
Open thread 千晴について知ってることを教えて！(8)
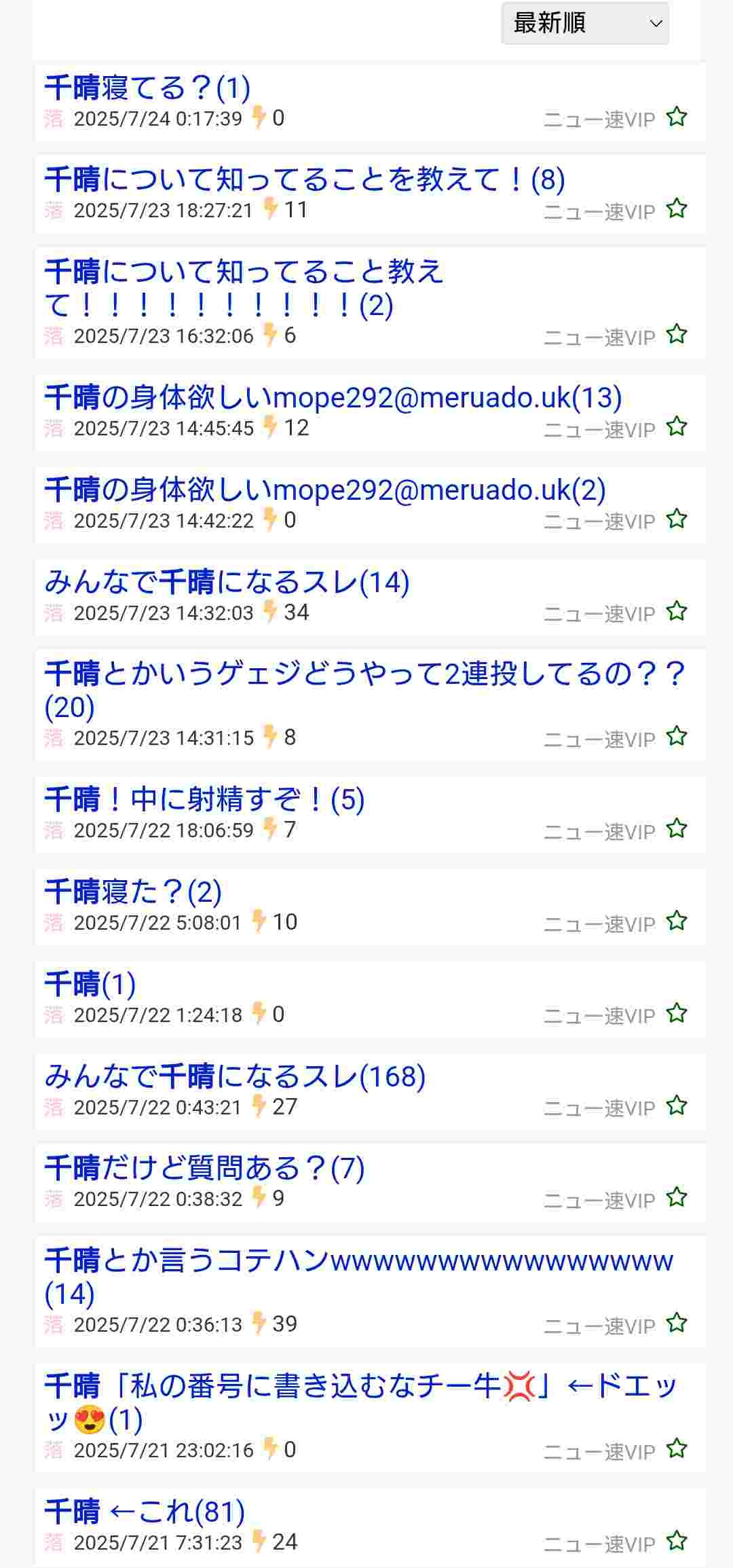pos(304,180)
